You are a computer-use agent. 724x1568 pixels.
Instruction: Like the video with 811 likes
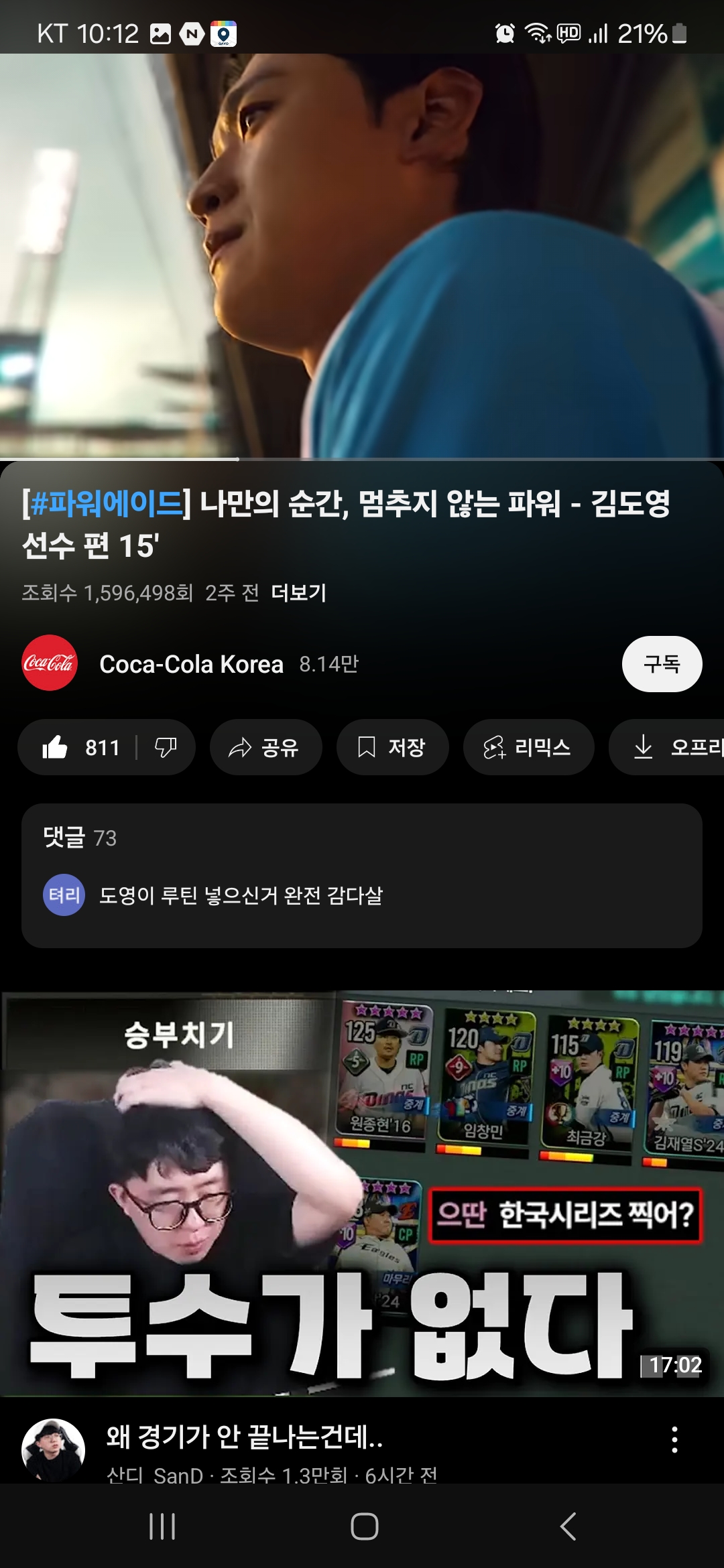(80, 747)
